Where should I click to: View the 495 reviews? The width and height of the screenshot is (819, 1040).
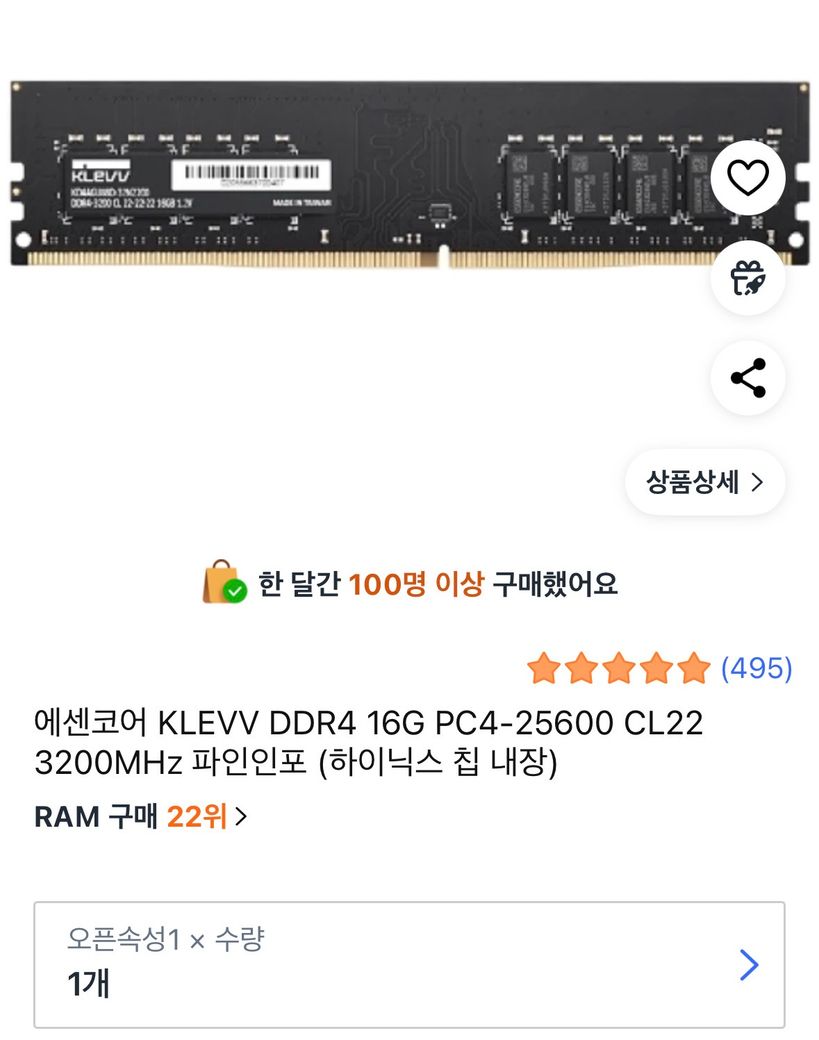click(x=756, y=667)
